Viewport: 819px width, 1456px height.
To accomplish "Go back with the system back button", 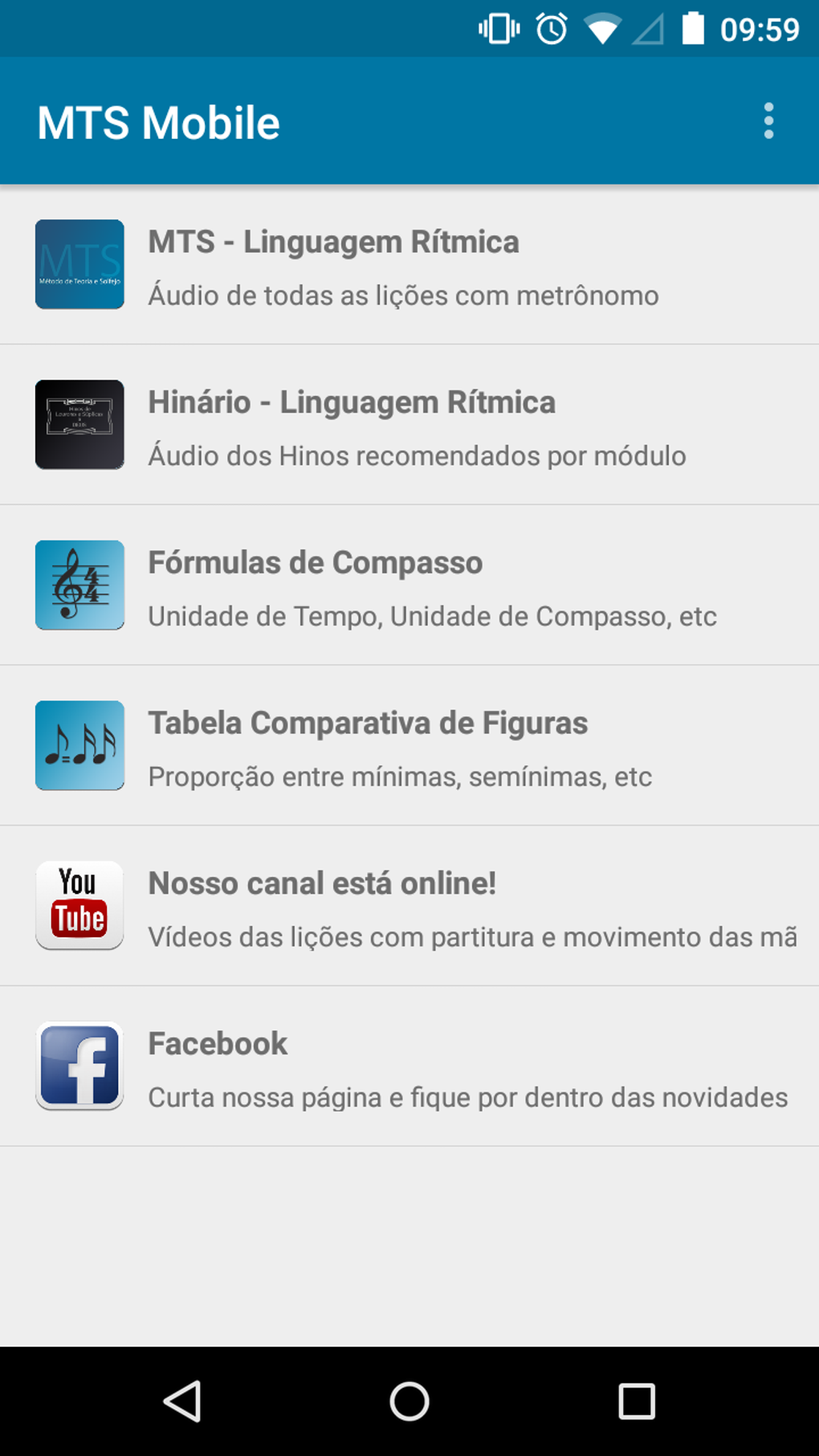I will [183, 1401].
